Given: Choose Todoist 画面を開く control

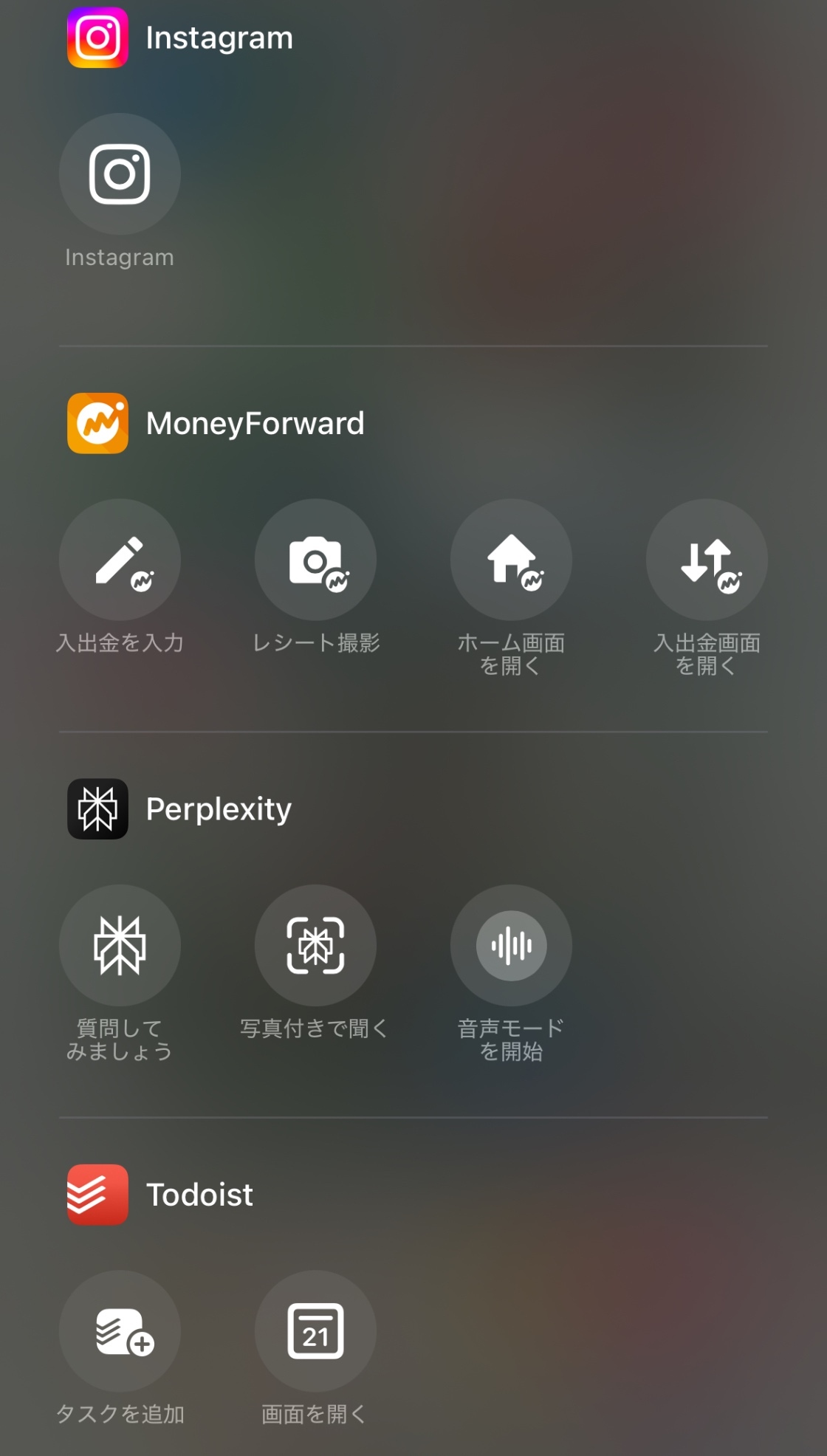Looking at the screenshot, I should [315, 1330].
